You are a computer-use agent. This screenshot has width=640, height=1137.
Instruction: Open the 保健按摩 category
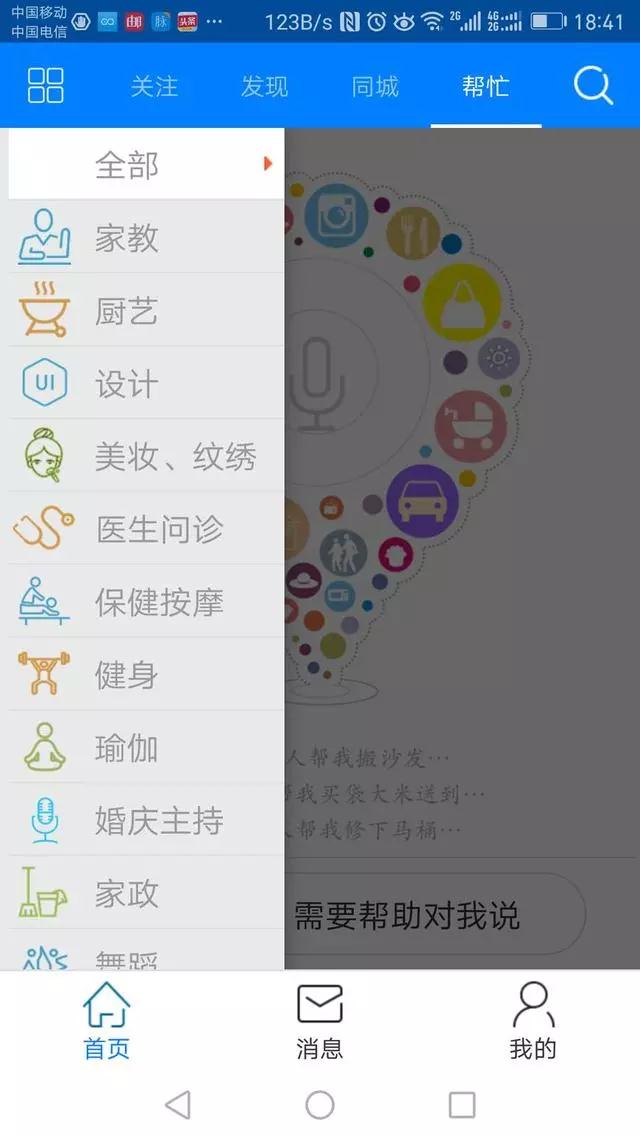pos(146,602)
